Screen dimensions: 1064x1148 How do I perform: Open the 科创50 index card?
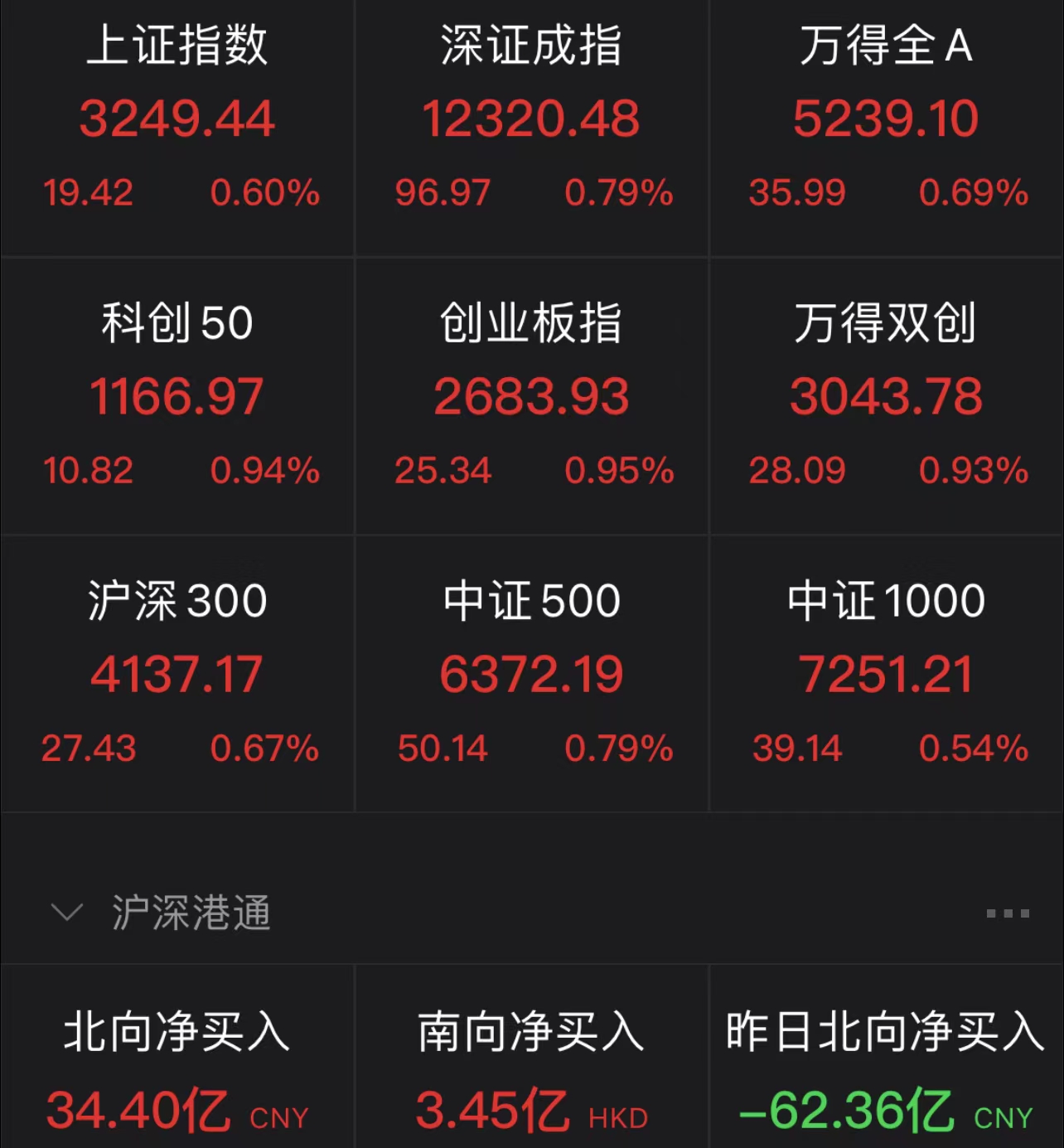pyautogui.click(x=177, y=396)
